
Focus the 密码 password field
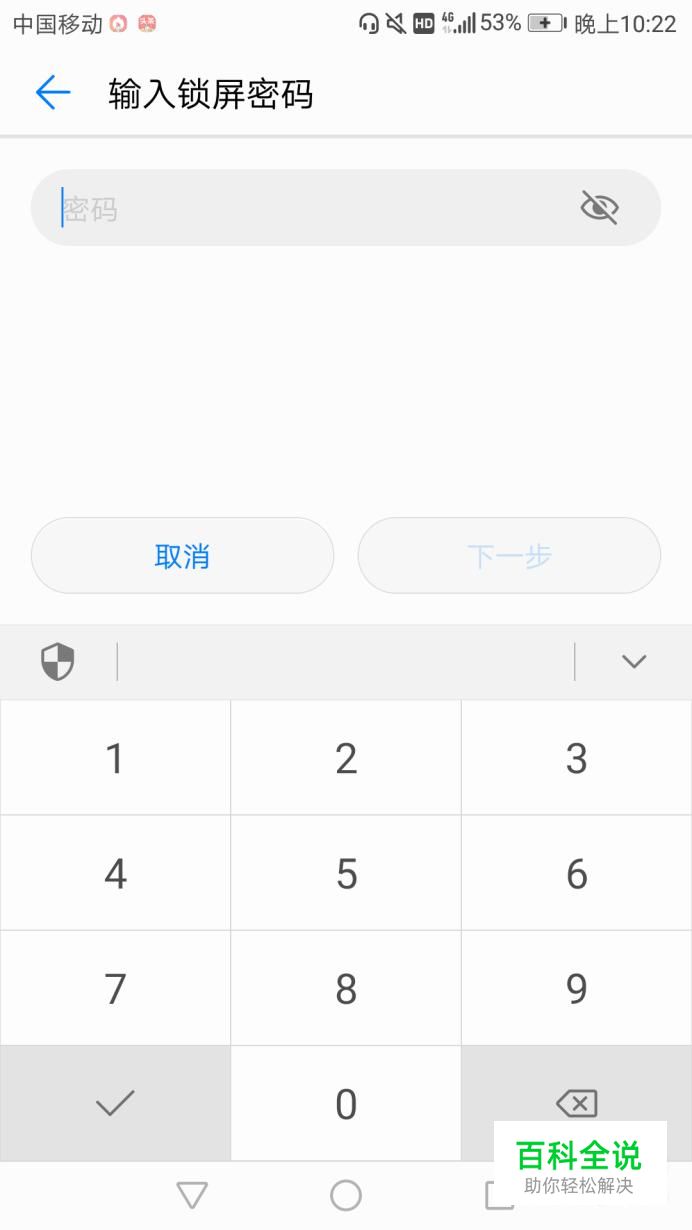click(346, 207)
